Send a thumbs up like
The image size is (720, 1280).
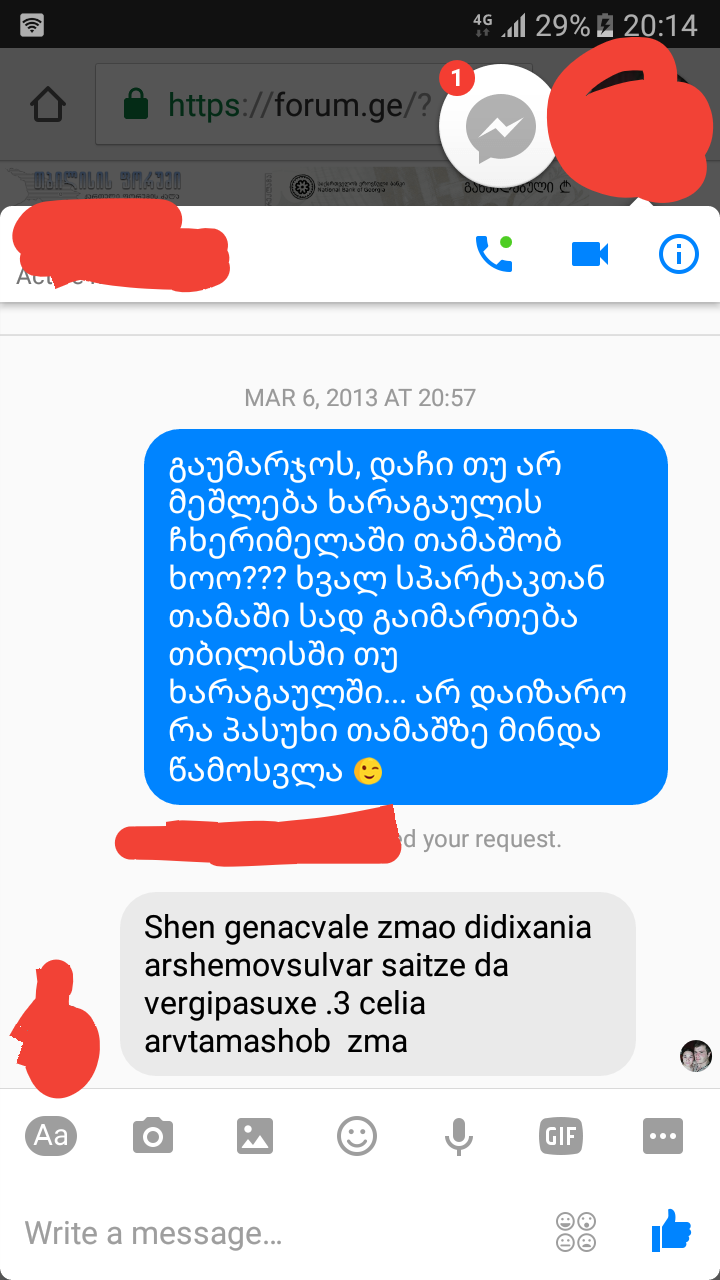[671, 1230]
